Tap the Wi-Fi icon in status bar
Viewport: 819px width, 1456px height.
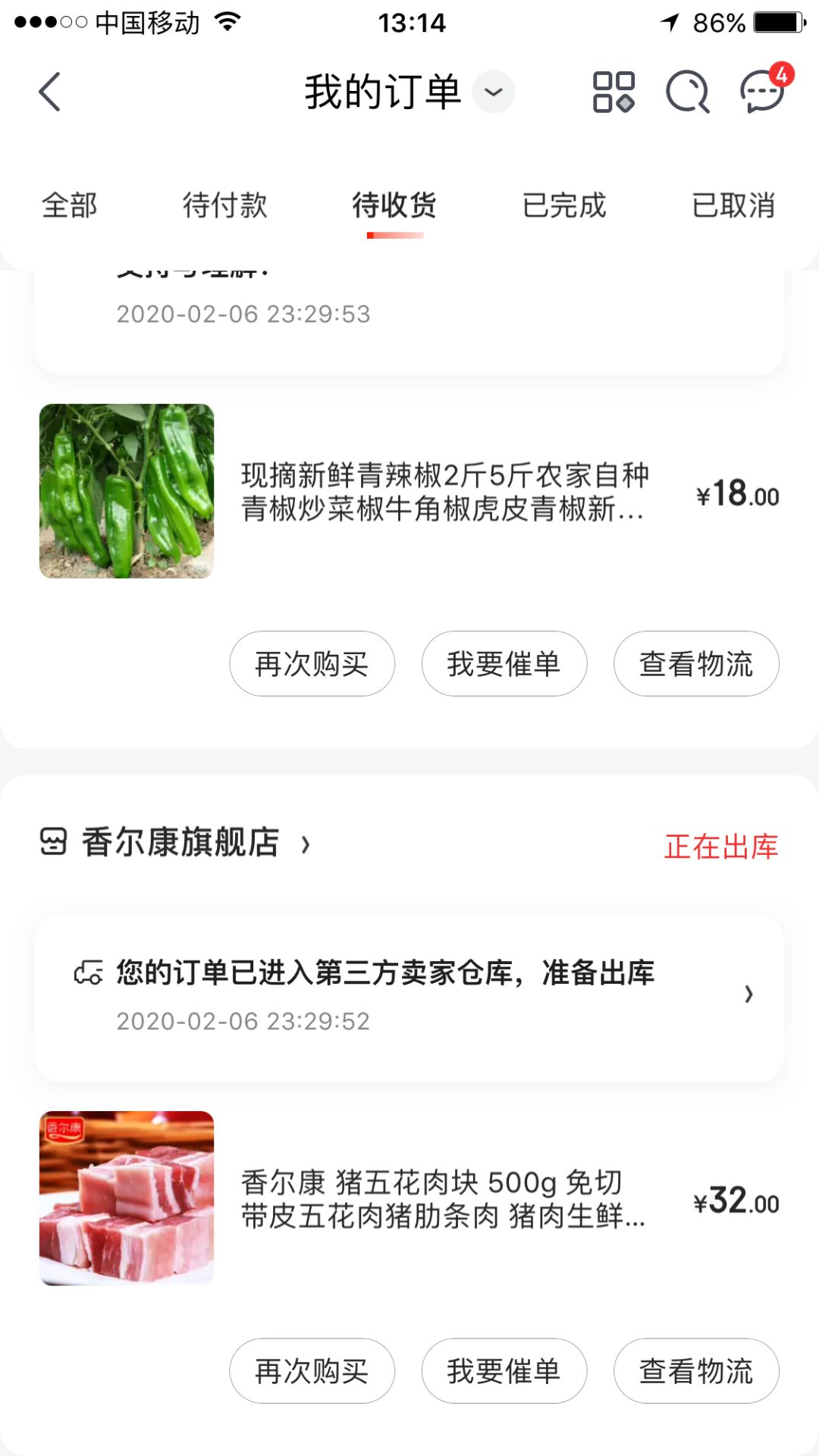tap(226, 22)
